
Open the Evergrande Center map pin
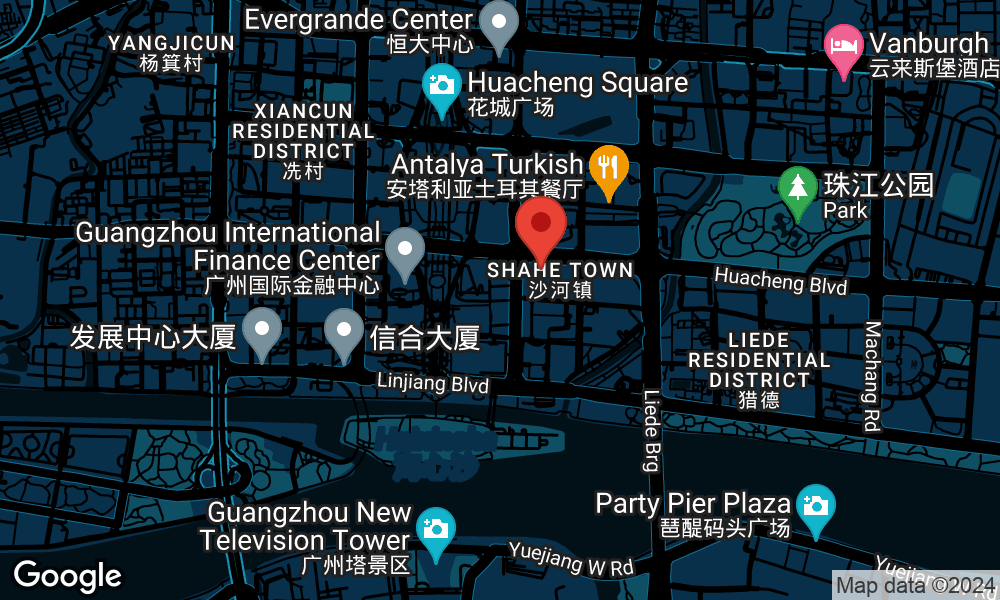point(498,24)
